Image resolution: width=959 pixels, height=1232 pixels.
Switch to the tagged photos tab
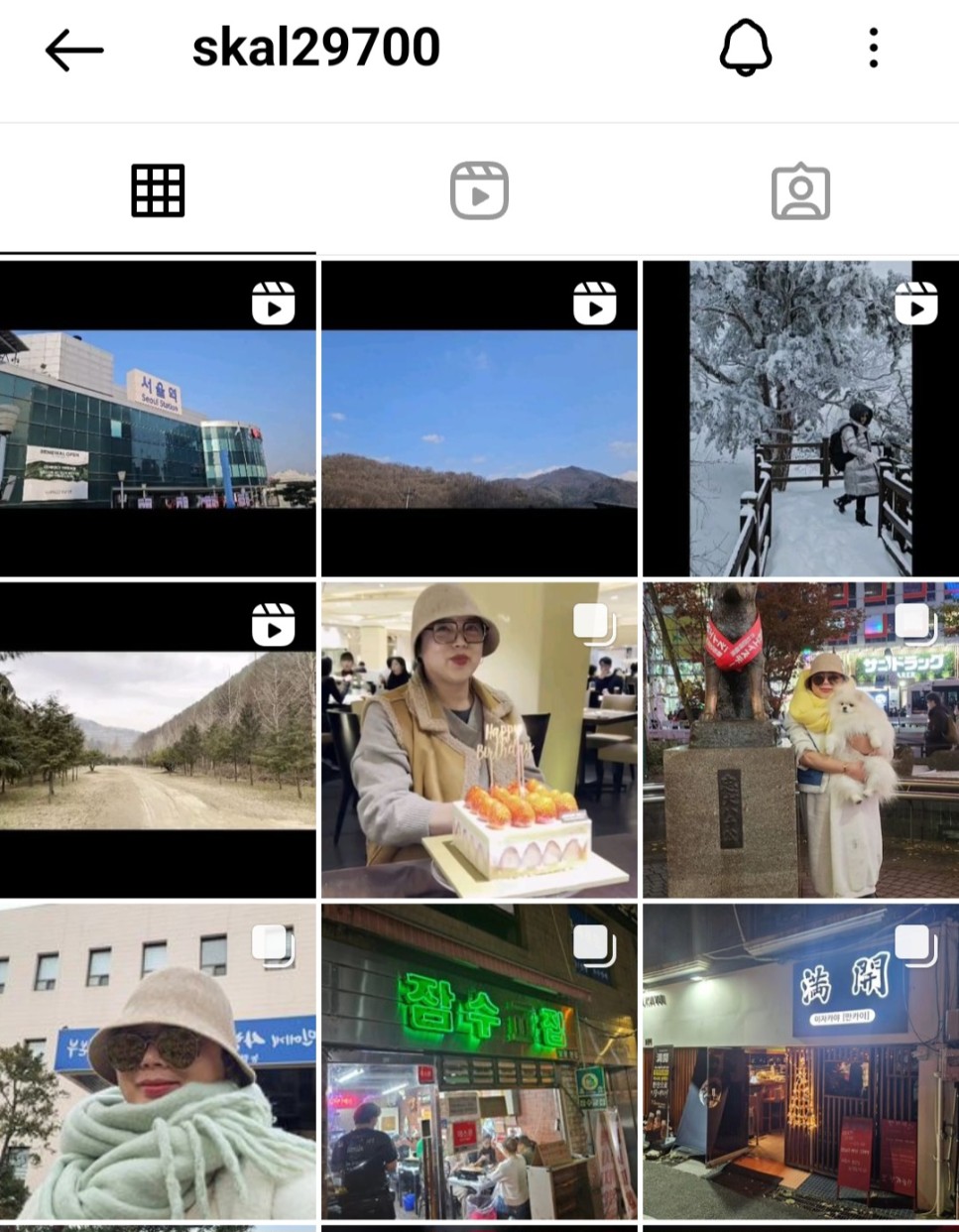(x=800, y=190)
